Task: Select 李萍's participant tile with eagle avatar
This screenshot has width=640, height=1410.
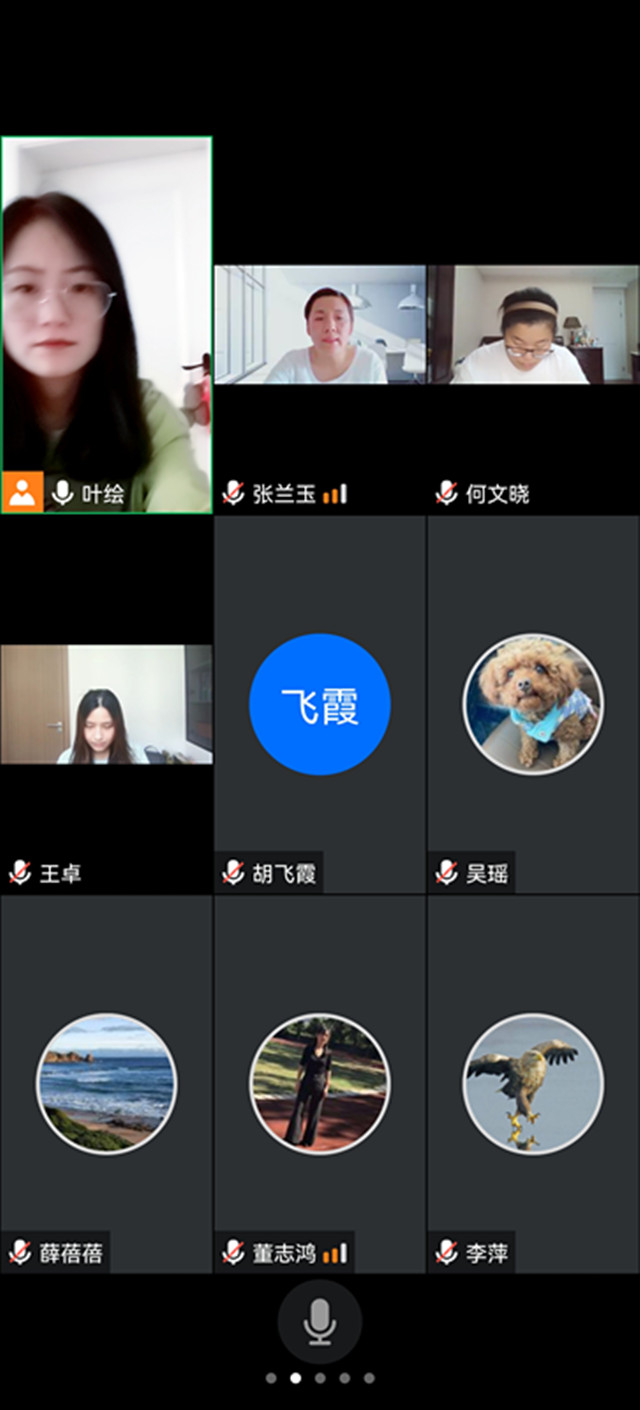Action: point(533,1084)
